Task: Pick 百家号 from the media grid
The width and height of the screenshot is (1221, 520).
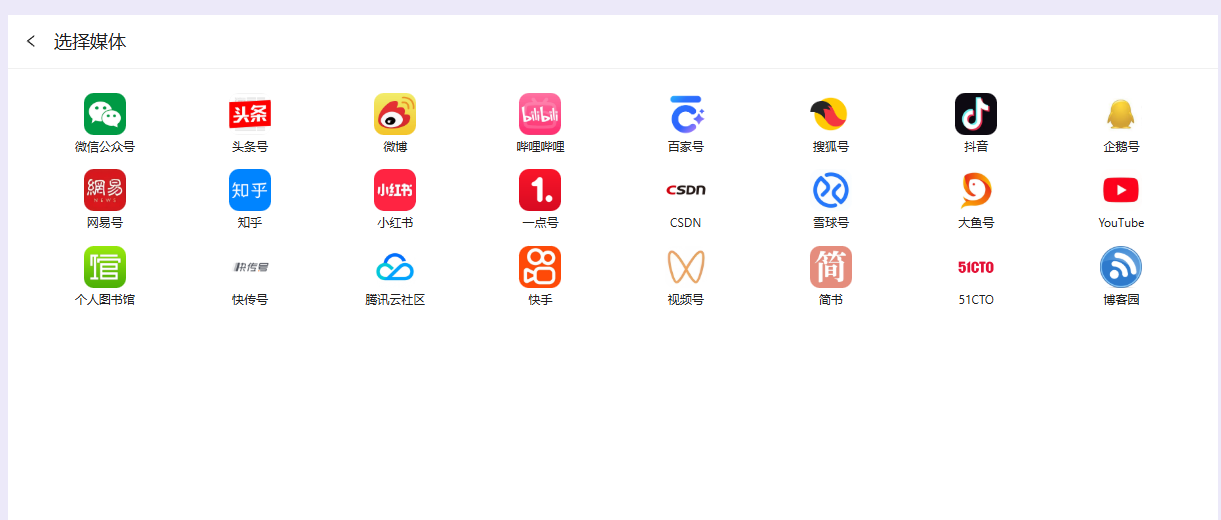Action: tap(686, 114)
